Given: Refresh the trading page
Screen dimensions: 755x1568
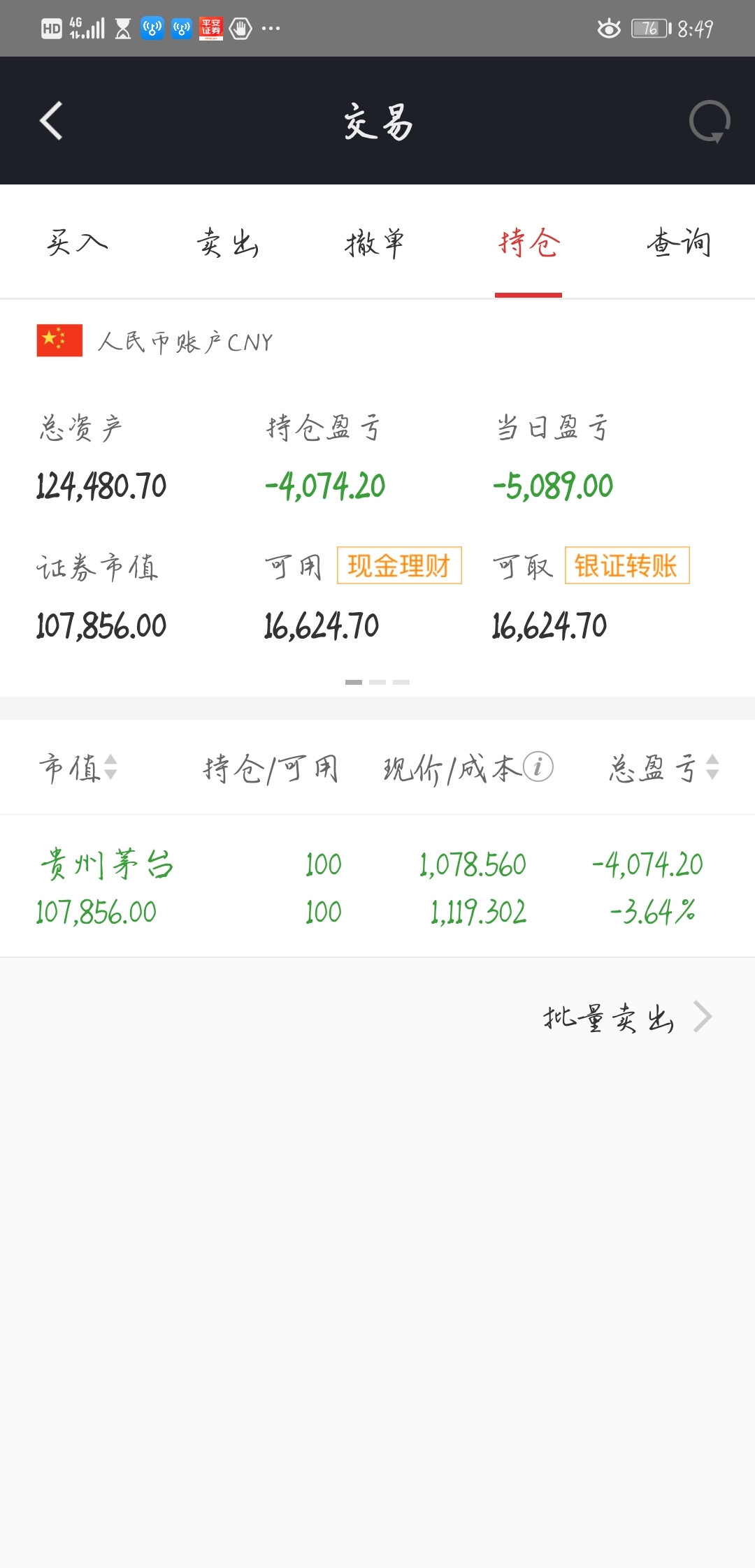Looking at the screenshot, I should (709, 122).
